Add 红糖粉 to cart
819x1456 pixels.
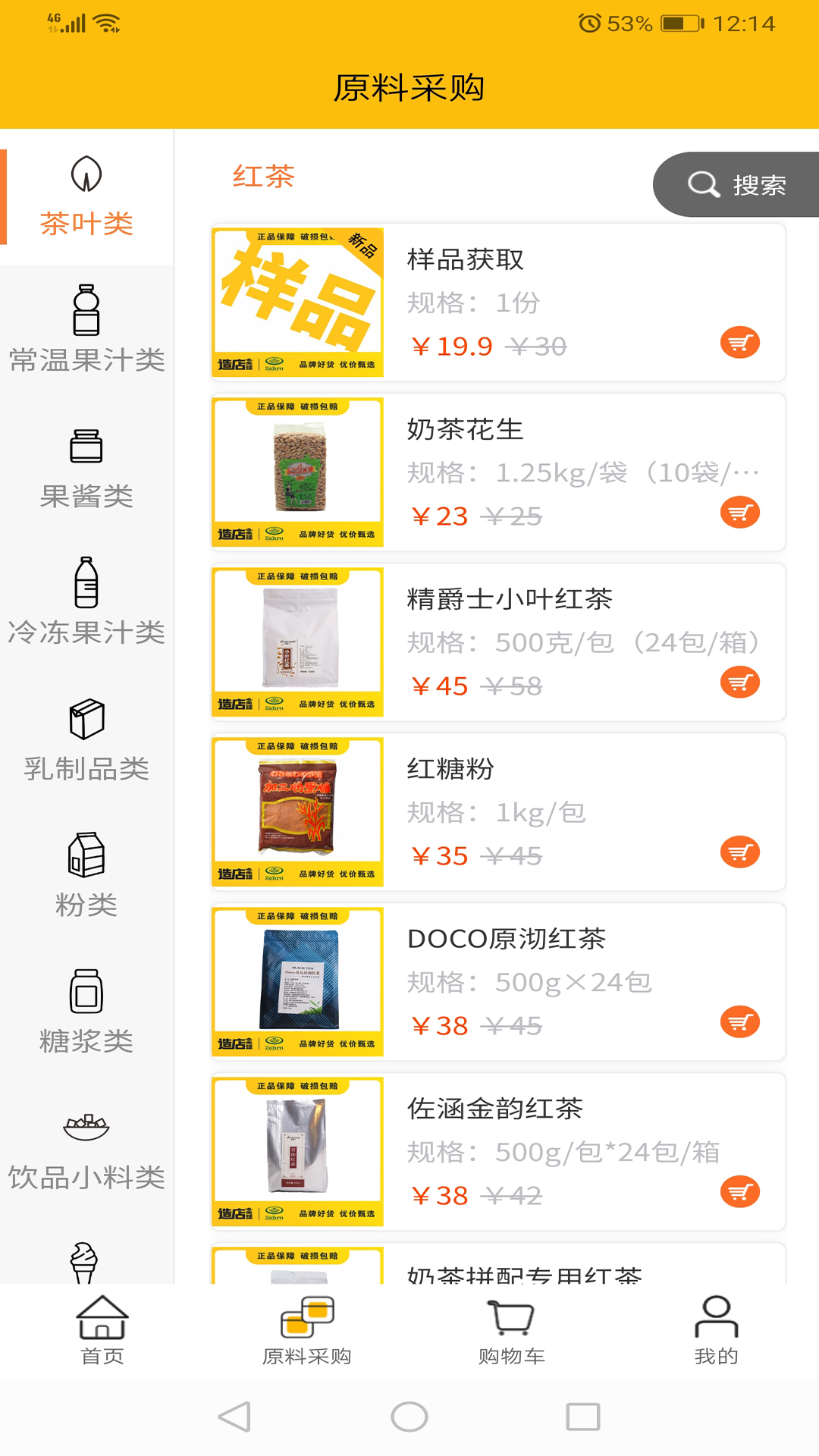(x=739, y=852)
